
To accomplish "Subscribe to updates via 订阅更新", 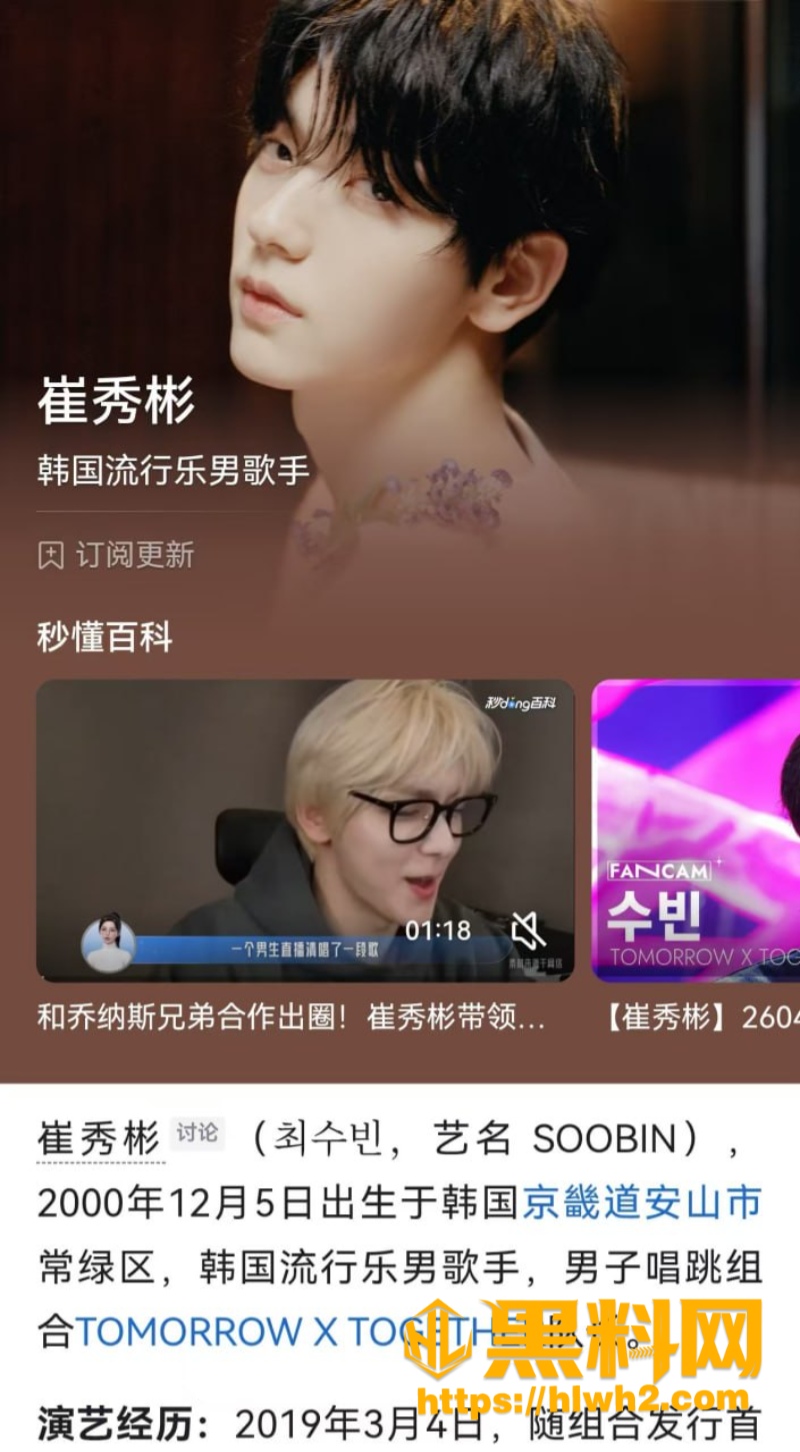I will coord(116,555).
